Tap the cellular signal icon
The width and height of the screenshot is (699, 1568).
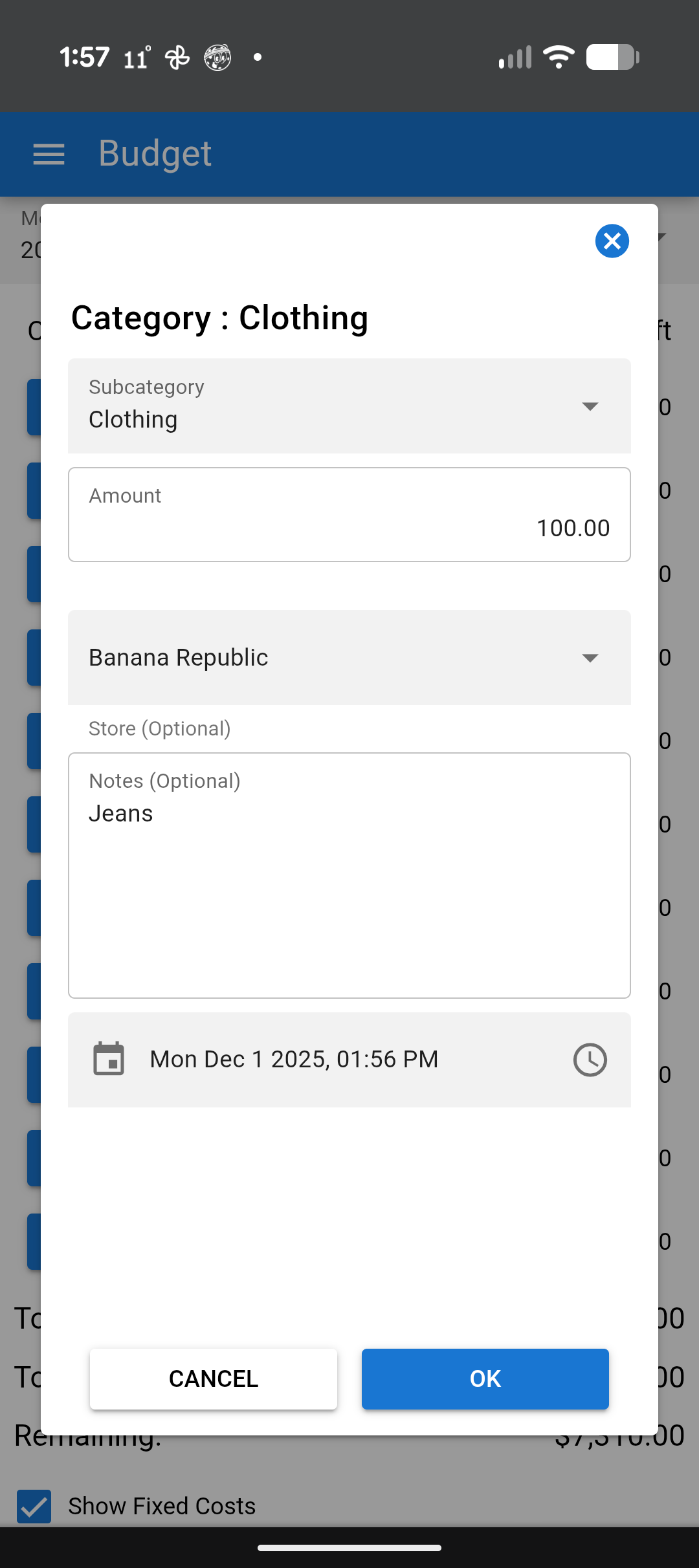pos(515,57)
